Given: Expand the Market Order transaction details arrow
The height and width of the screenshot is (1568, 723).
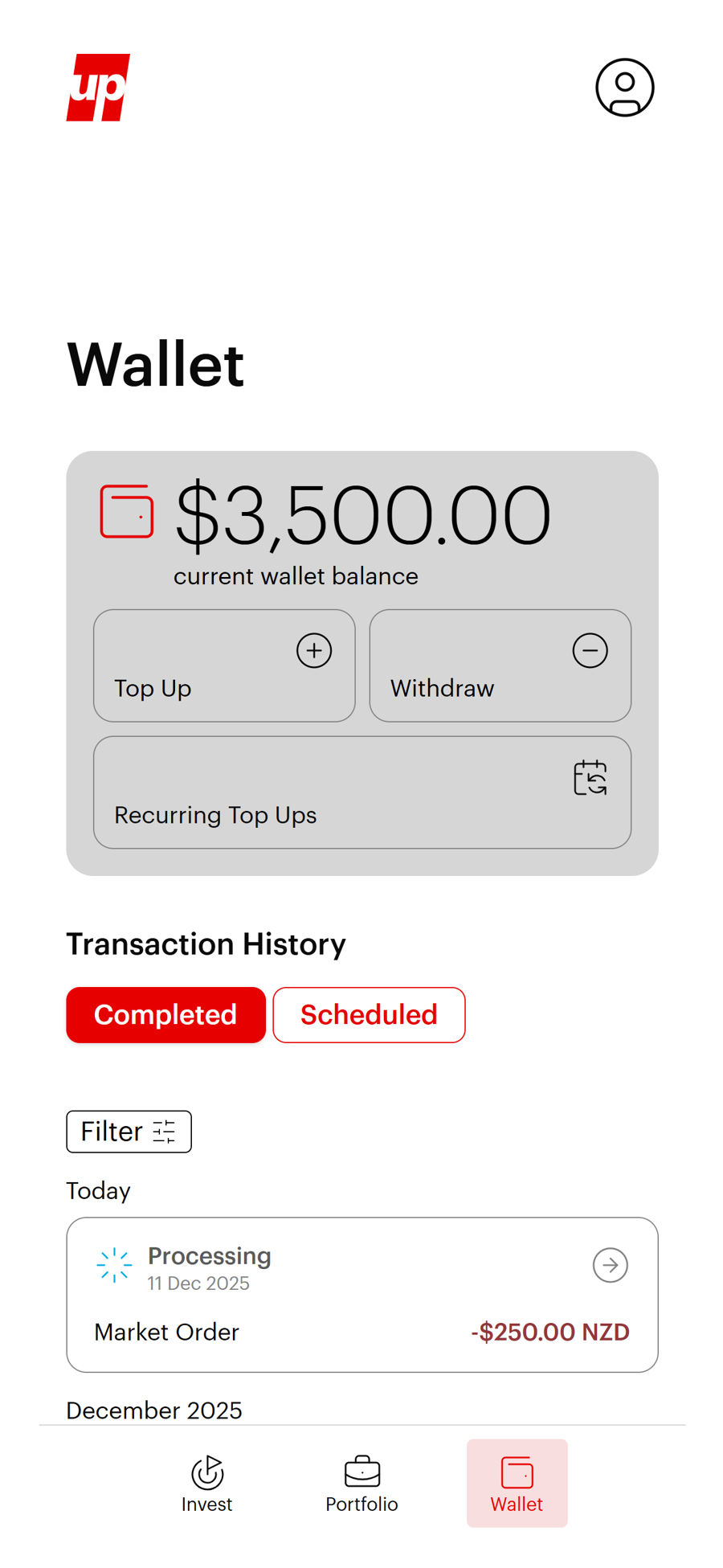Looking at the screenshot, I should (610, 1264).
